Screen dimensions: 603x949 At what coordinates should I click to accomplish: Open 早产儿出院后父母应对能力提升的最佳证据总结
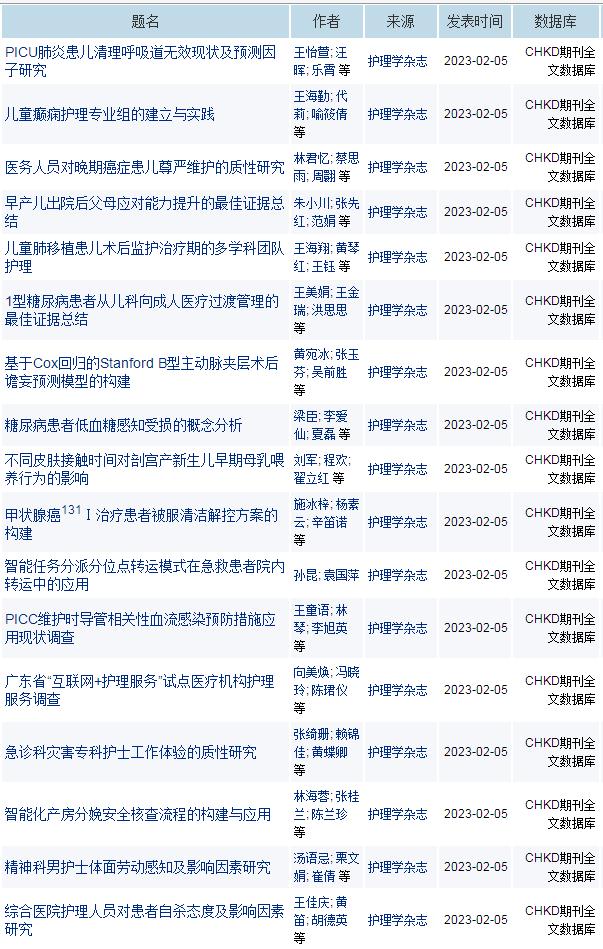(144, 211)
